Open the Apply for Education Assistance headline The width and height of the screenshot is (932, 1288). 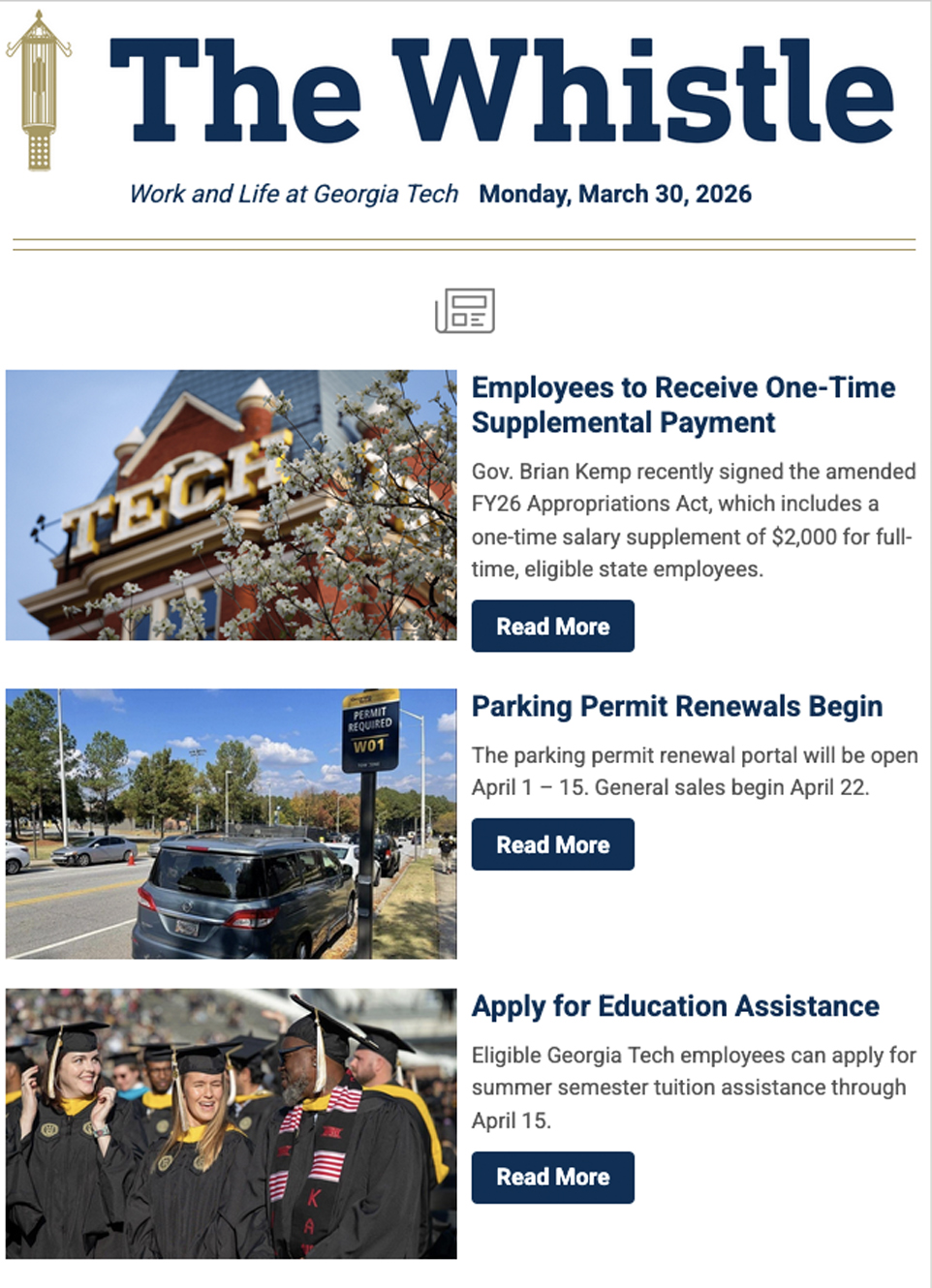point(674,1007)
